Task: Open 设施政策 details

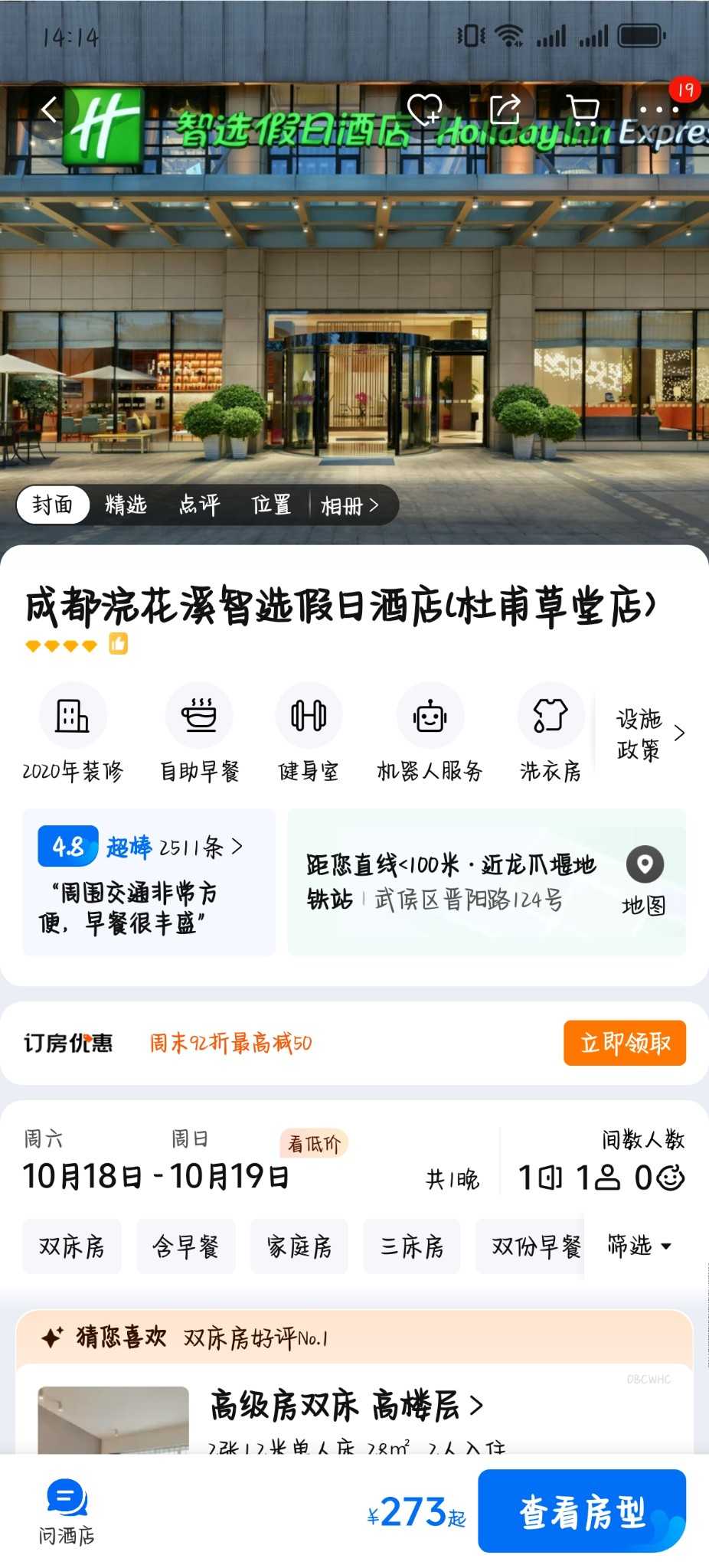Action: (649, 734)
